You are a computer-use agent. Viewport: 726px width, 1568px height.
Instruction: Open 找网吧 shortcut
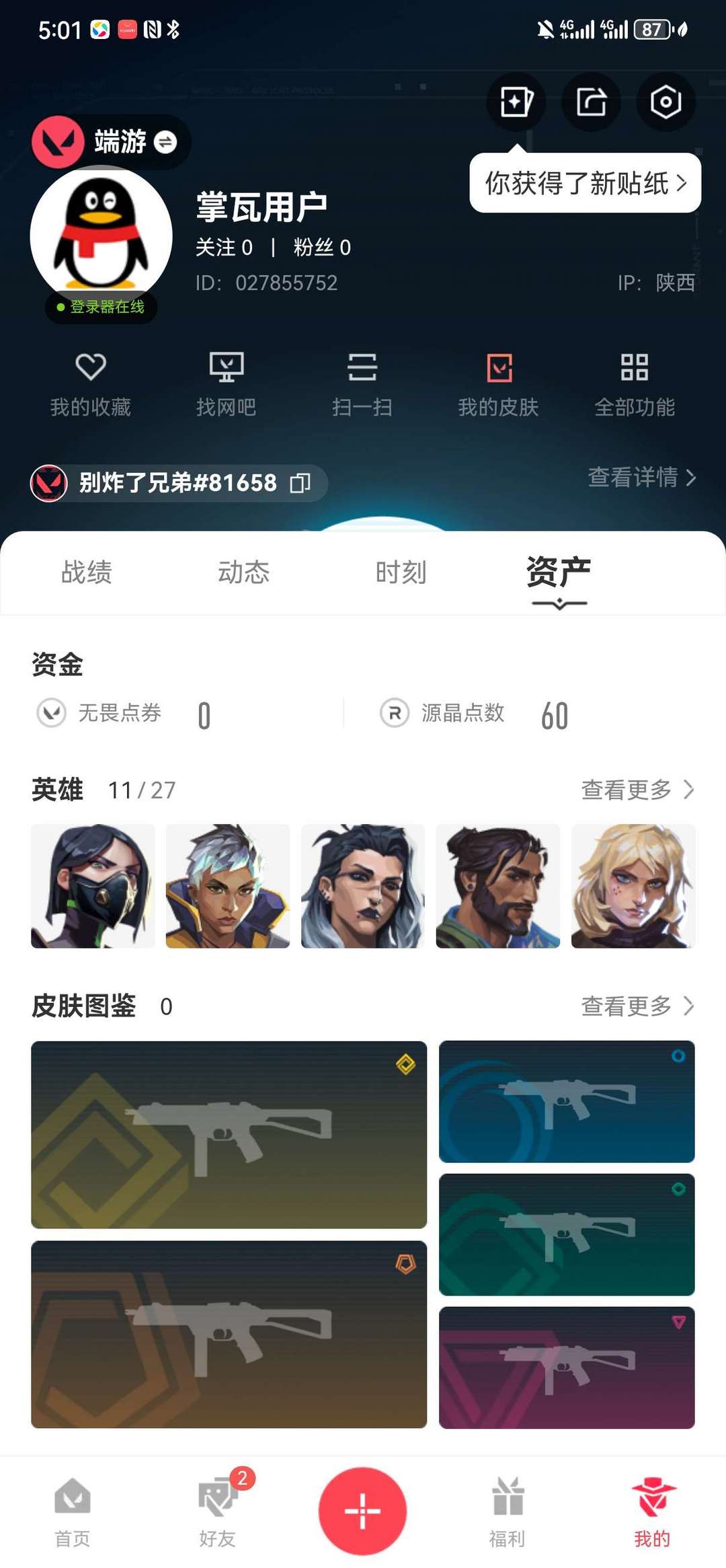[x=227, y=385]
